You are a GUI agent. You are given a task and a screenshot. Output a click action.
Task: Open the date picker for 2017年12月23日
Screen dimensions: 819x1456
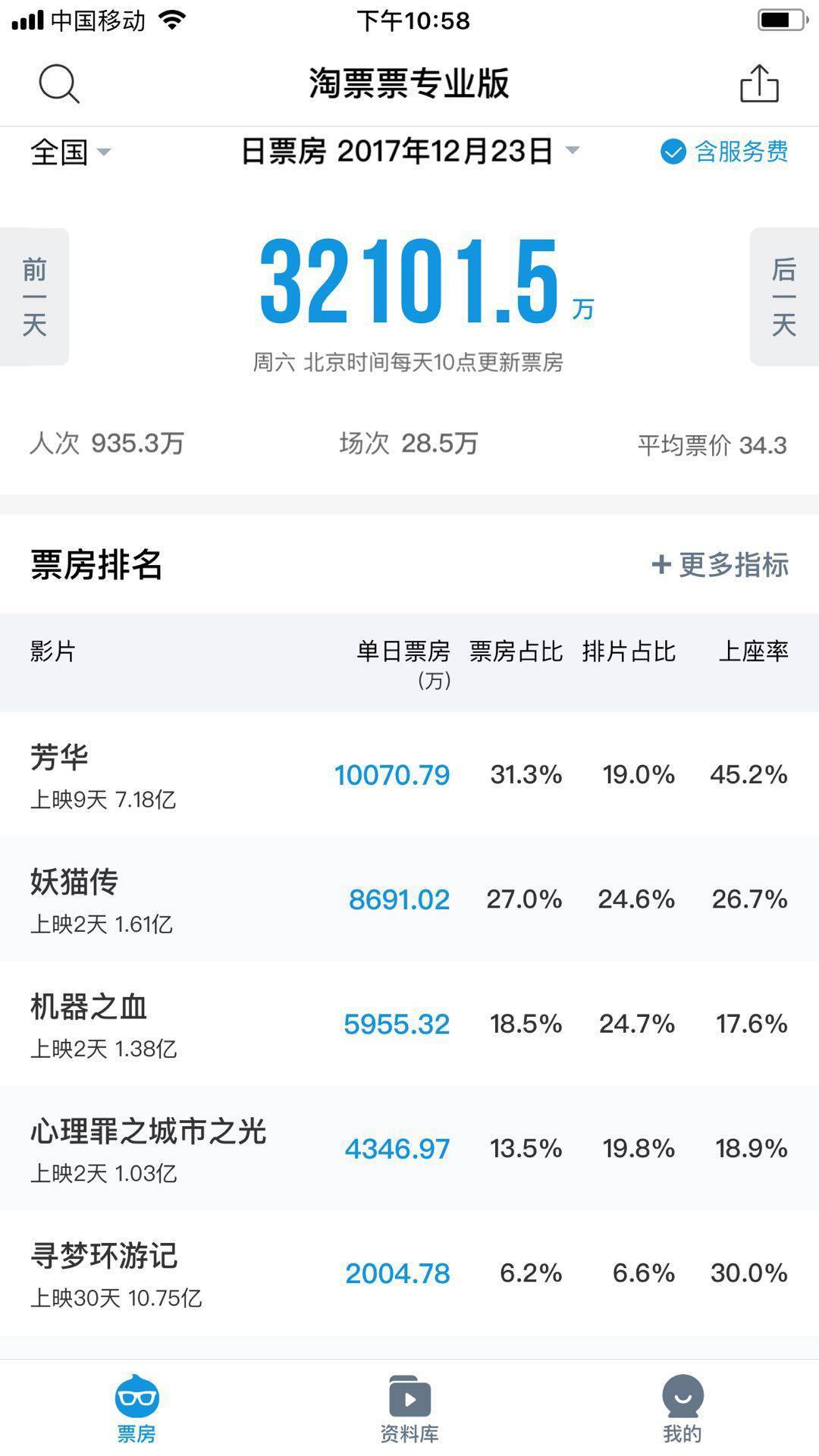(x=410, y=151)
